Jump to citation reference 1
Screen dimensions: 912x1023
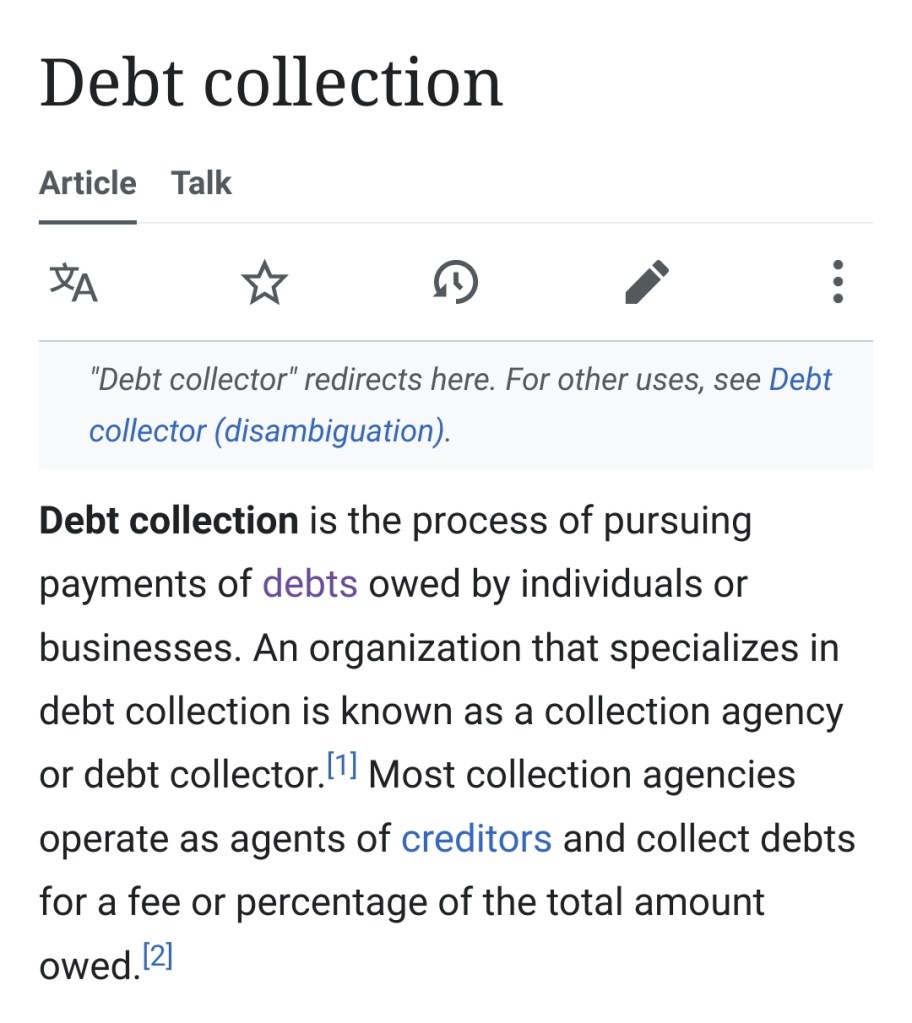pyautogui.click(x=343, y=767)
